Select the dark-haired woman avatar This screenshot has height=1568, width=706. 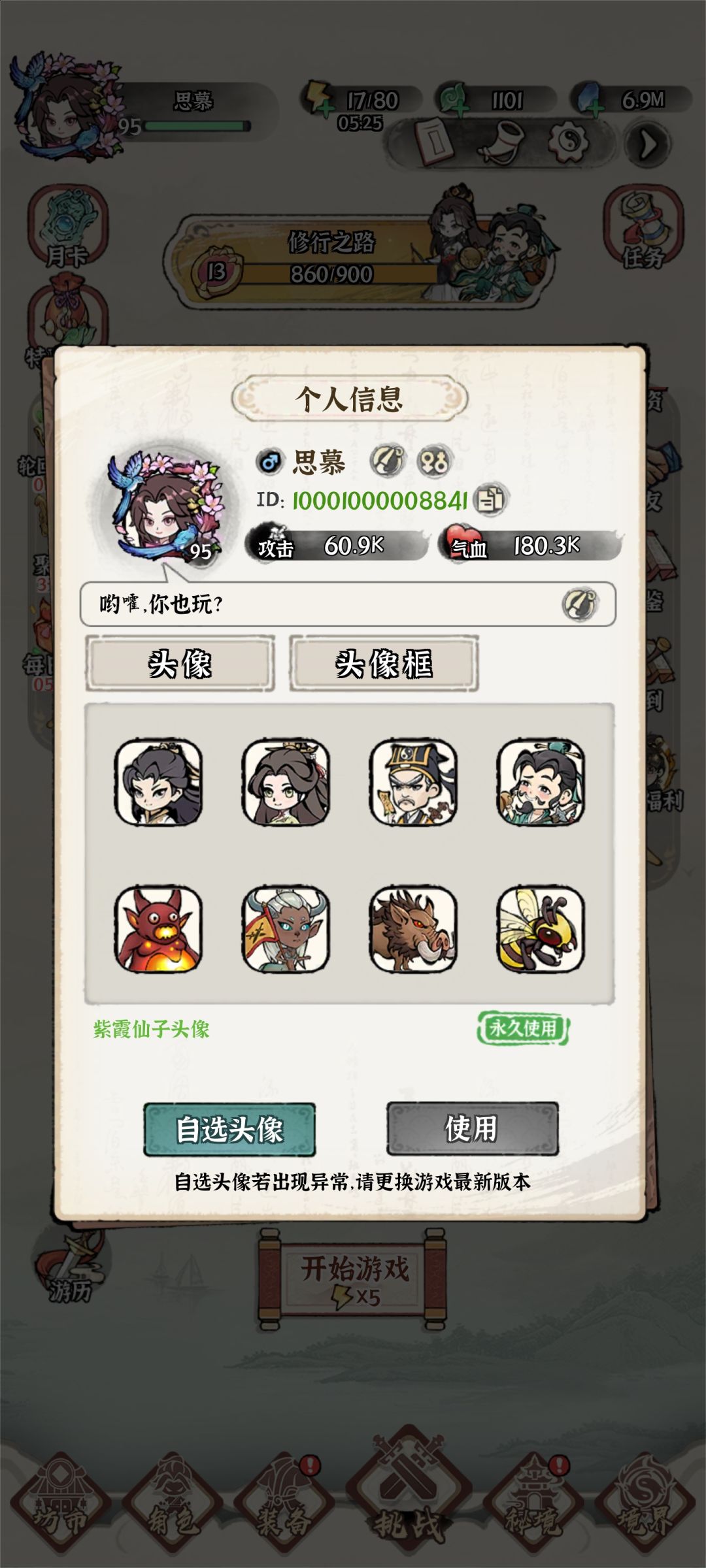point(158,782)
